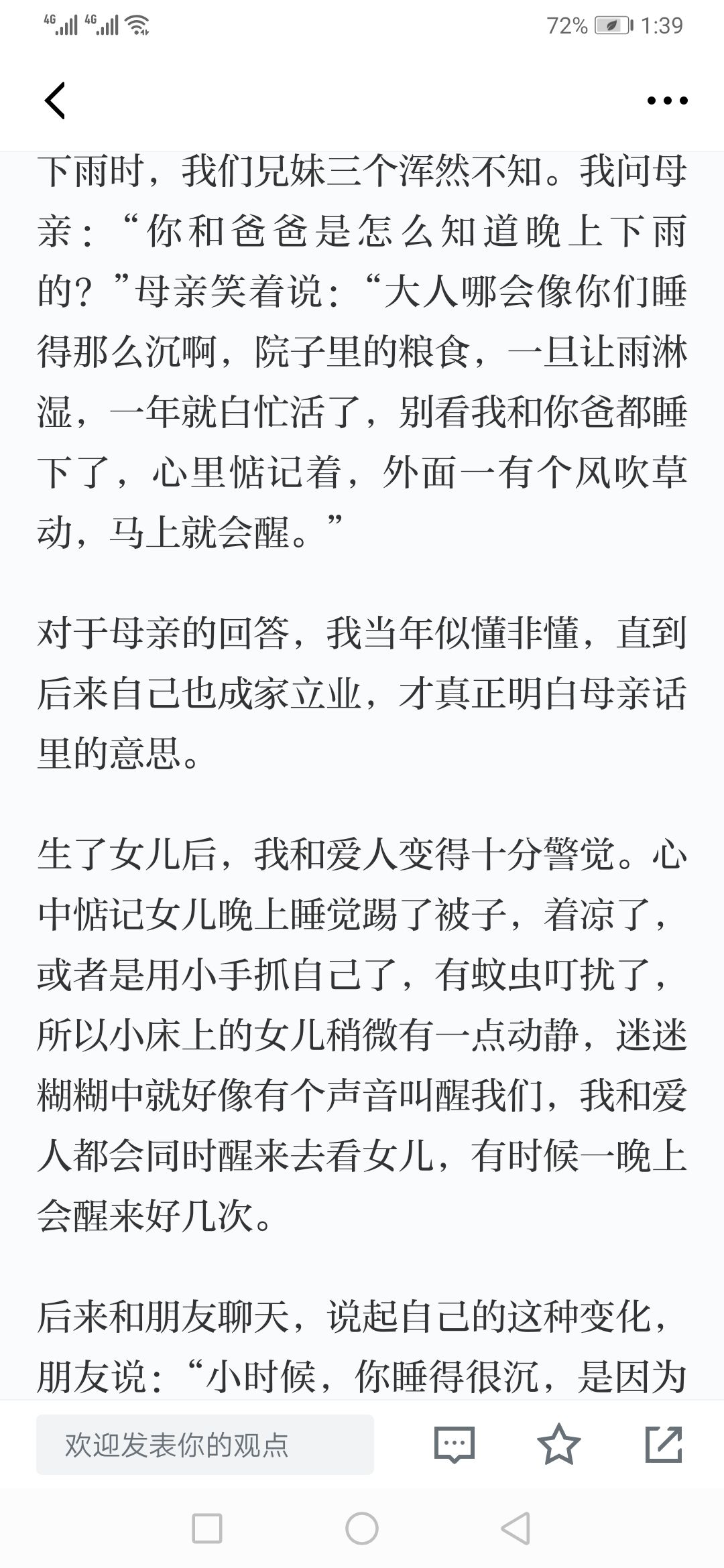Open the three-dot overflow menu
724x1568 pixels.
coord(667,101)
